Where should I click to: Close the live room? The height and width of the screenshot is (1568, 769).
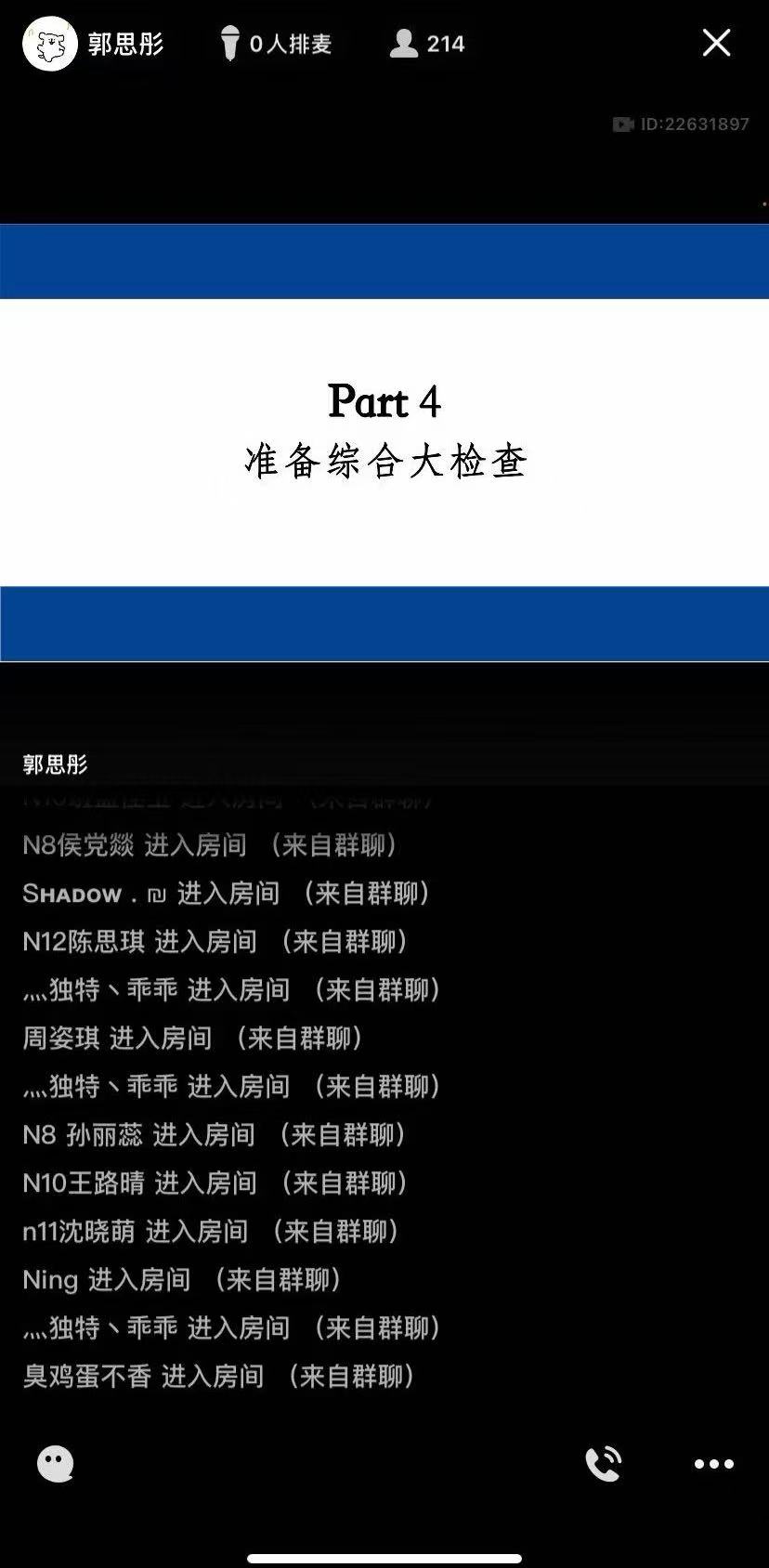pos(716,43)
